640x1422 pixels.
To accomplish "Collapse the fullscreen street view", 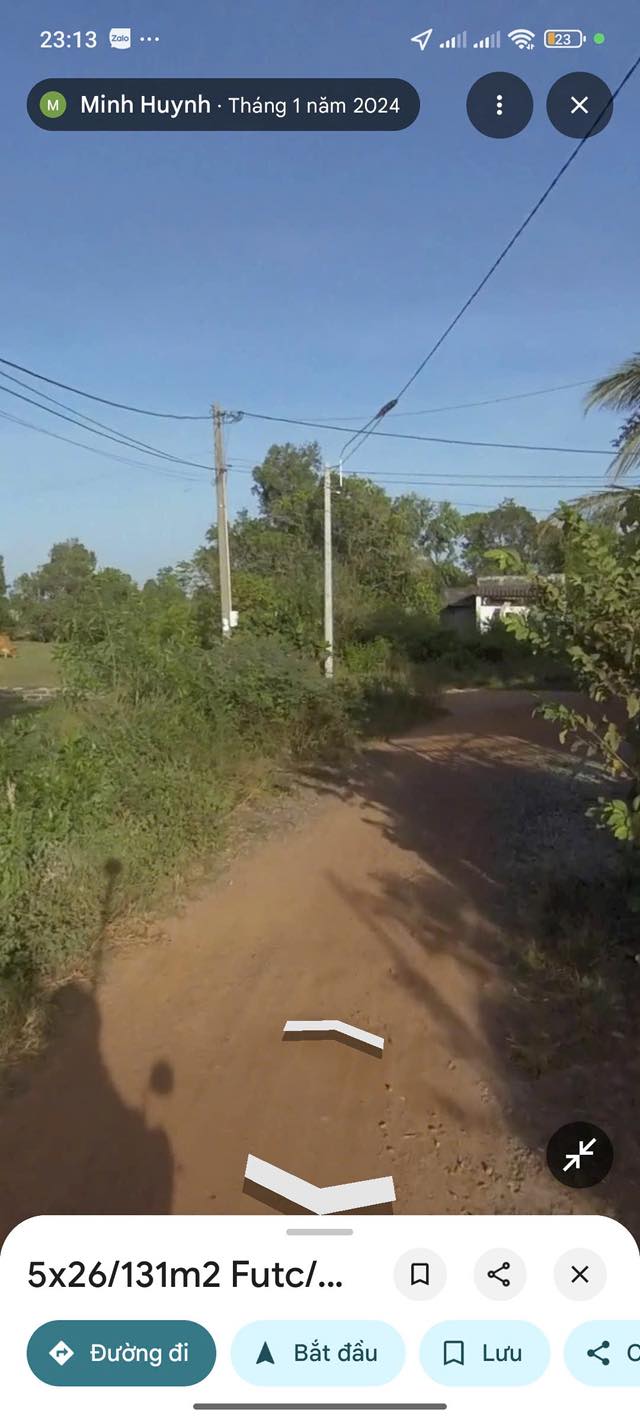I will click(579, 1155).
